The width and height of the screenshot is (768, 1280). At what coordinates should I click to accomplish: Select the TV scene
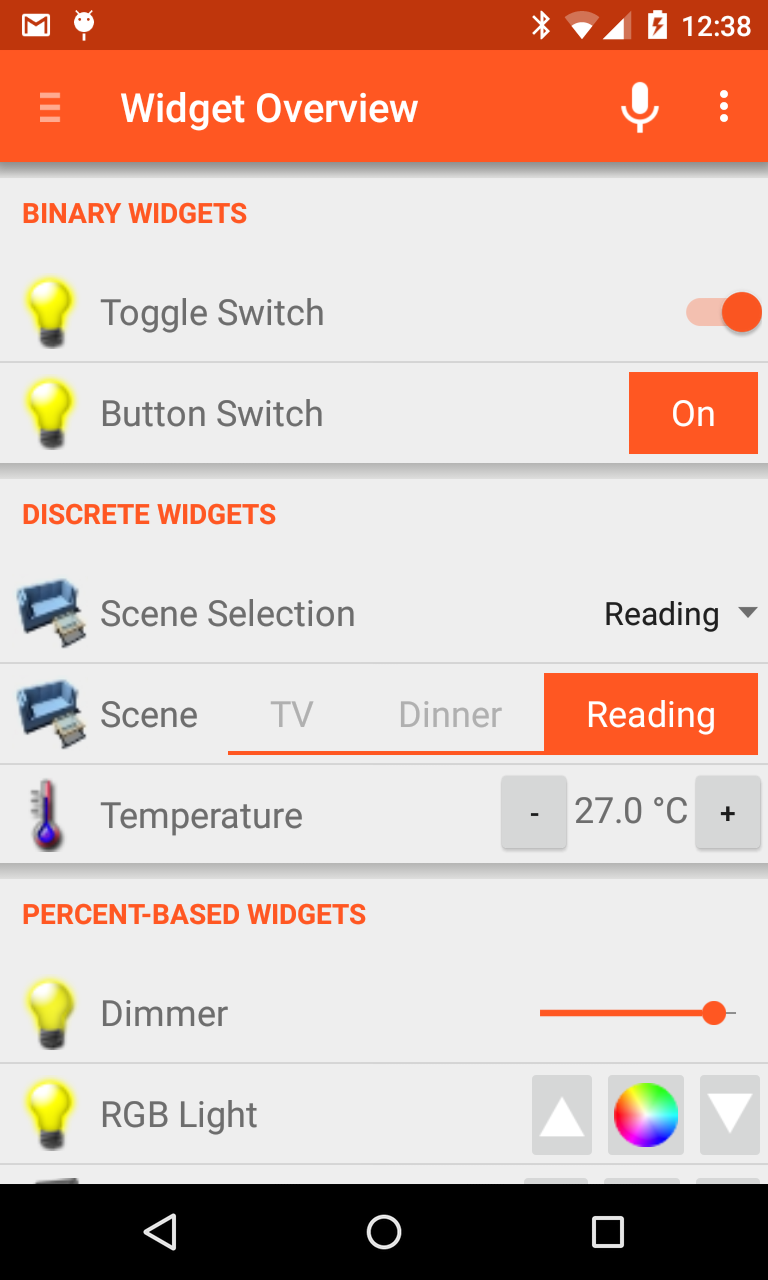[292, 715]
